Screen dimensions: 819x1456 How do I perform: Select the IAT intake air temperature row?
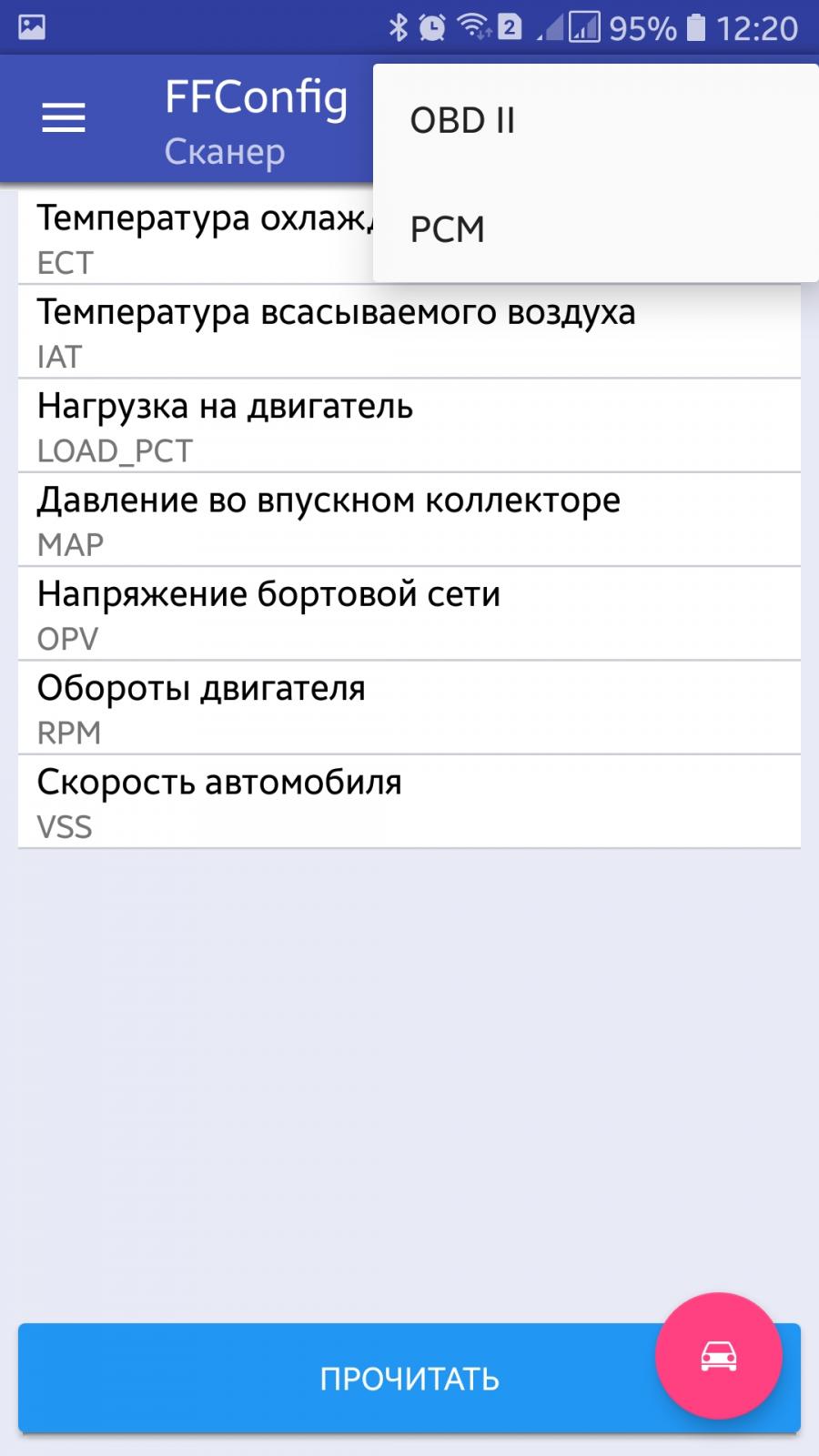pyautogui.click(x=409, y=331)
